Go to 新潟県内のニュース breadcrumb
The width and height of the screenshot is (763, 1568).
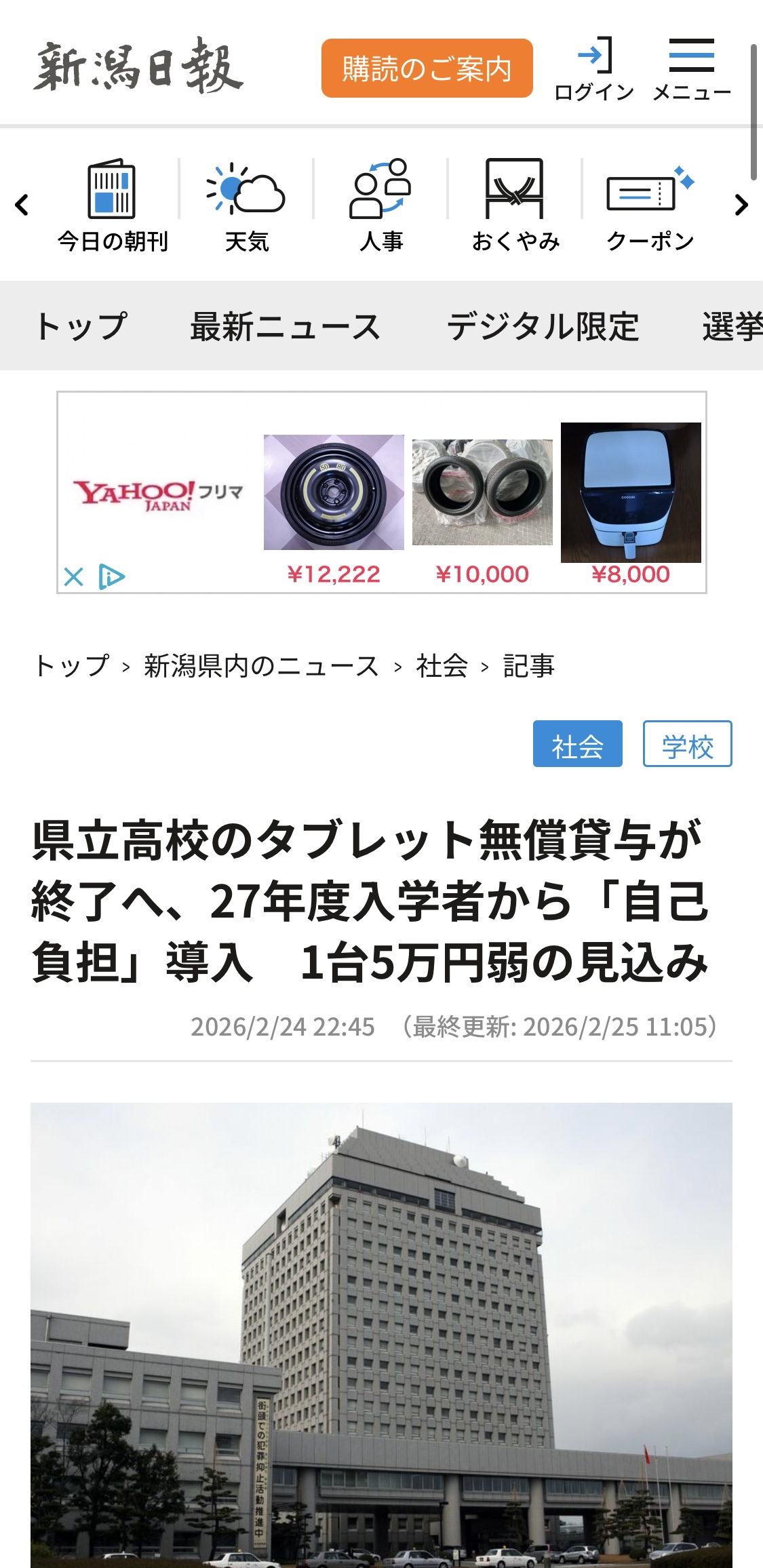point(261,666)
